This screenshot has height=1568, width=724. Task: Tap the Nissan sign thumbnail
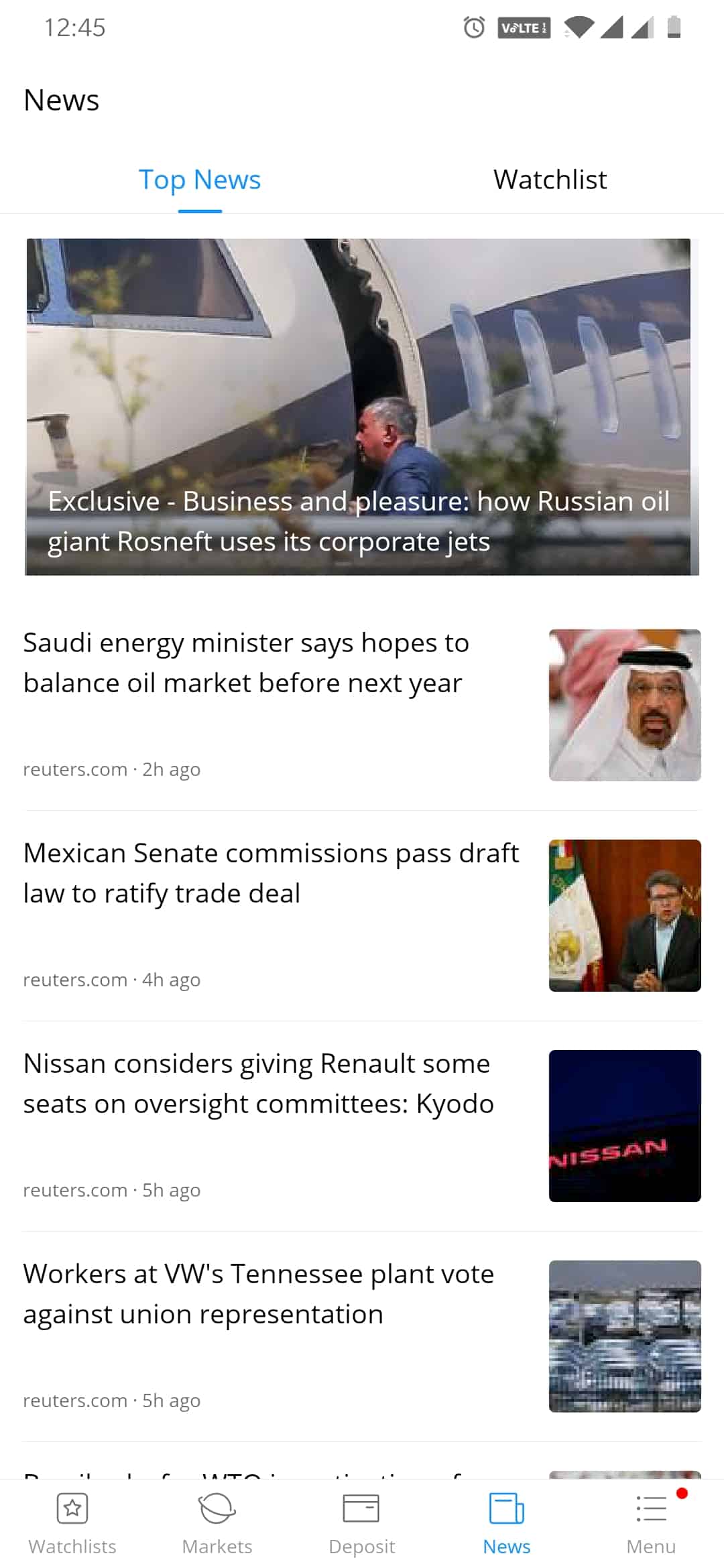(x=624, y=1127)
